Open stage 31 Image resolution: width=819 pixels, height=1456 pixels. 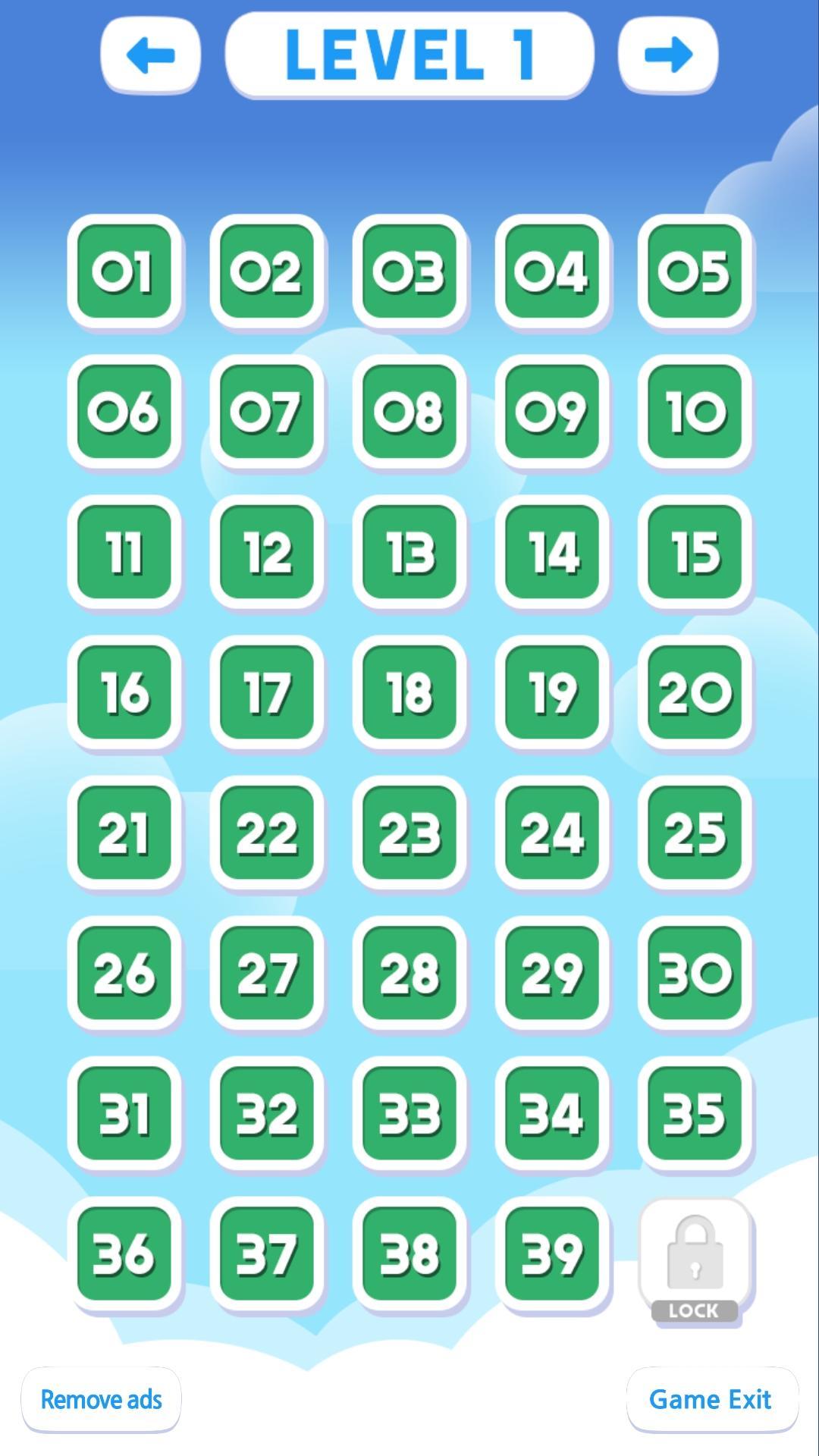124,1113
